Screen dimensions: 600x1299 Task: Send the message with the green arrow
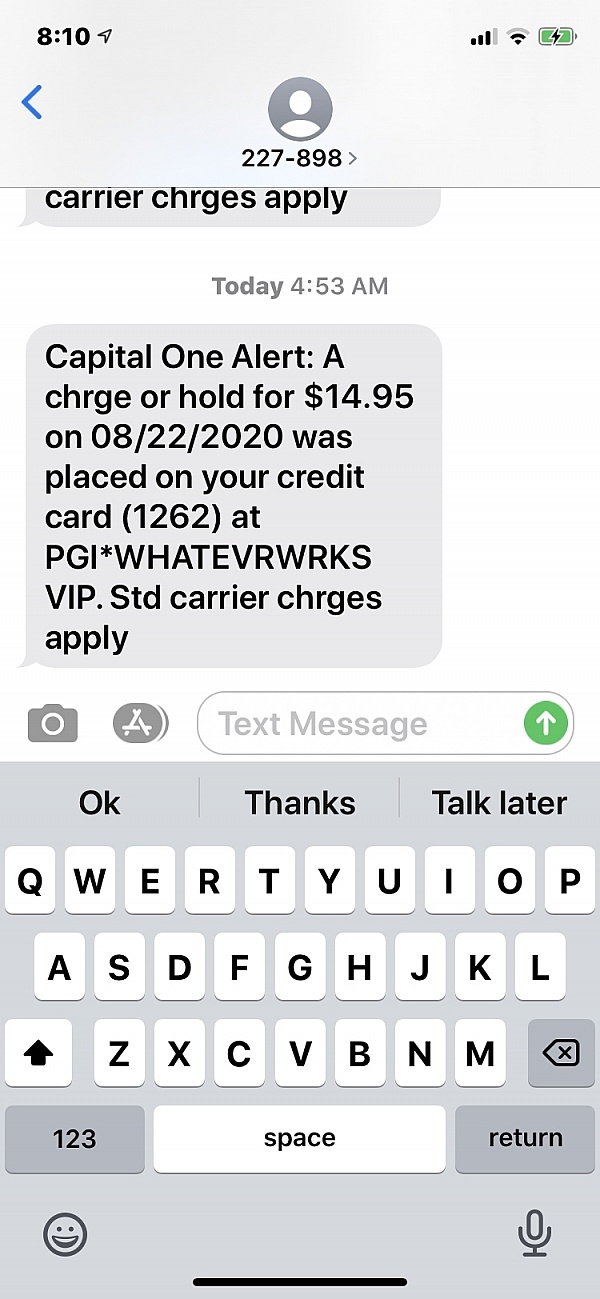[546, 723]
